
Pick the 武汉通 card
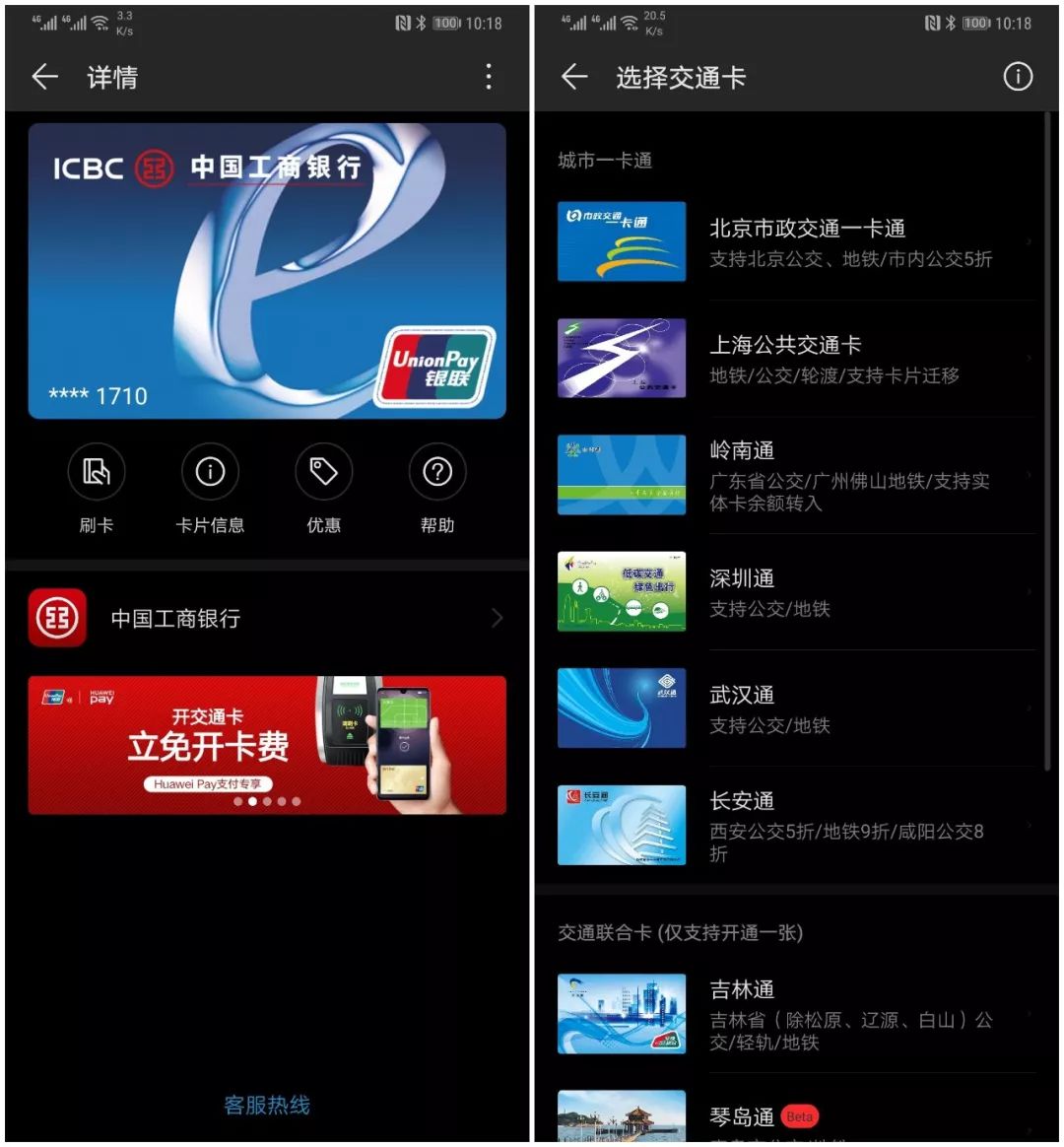[x=796, y=708]
